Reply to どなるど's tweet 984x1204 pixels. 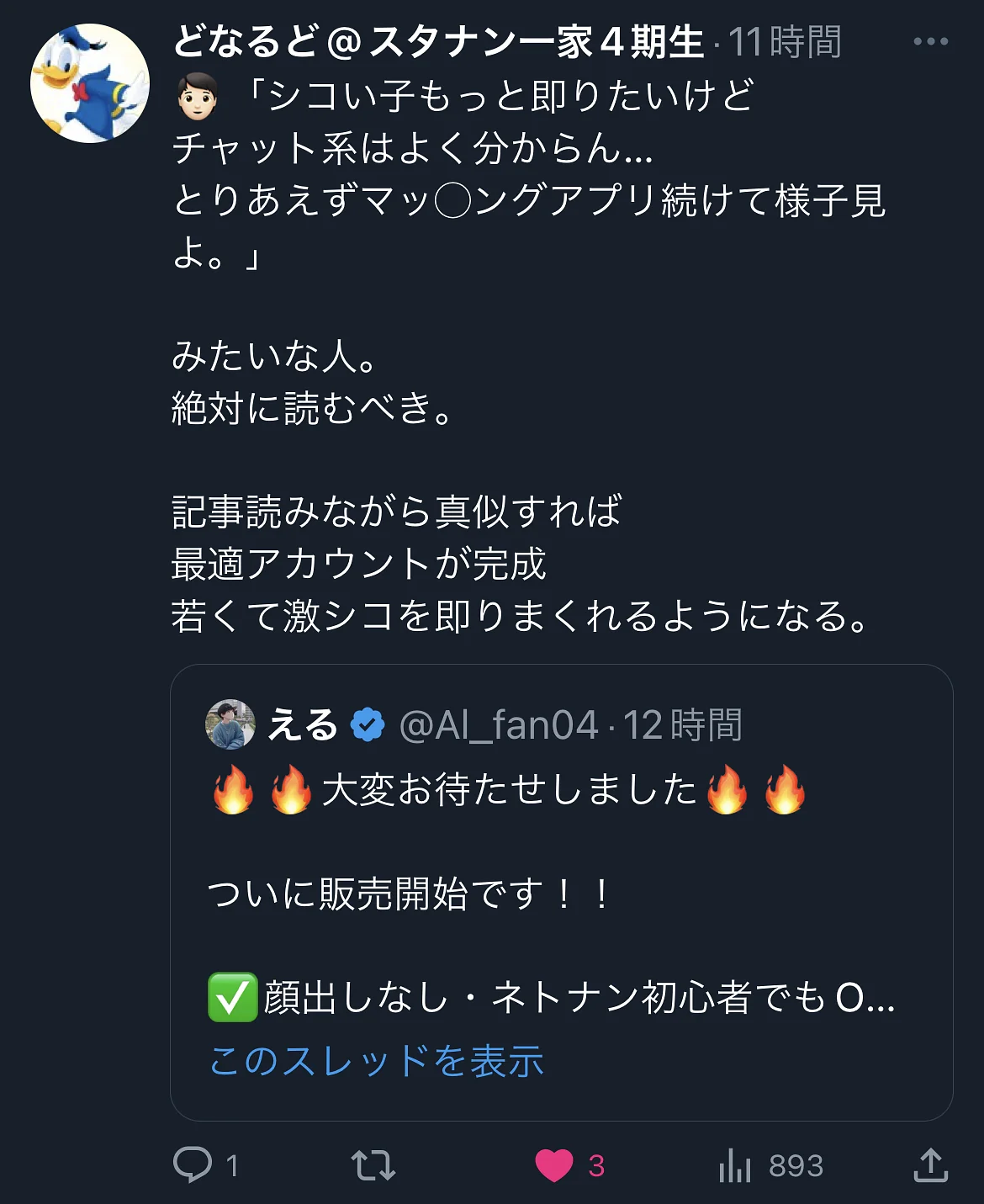click(193, 1164)
